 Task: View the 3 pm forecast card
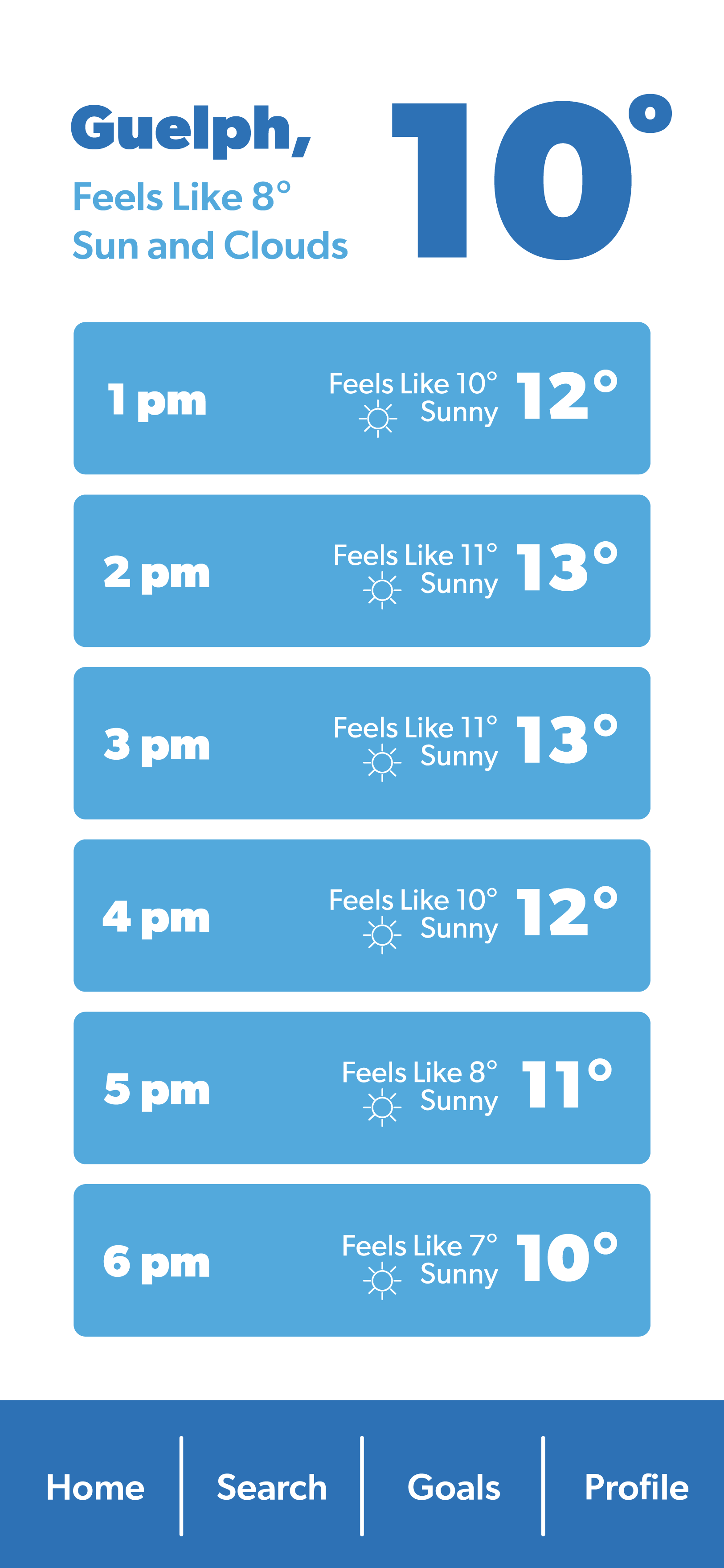[362, 743]
